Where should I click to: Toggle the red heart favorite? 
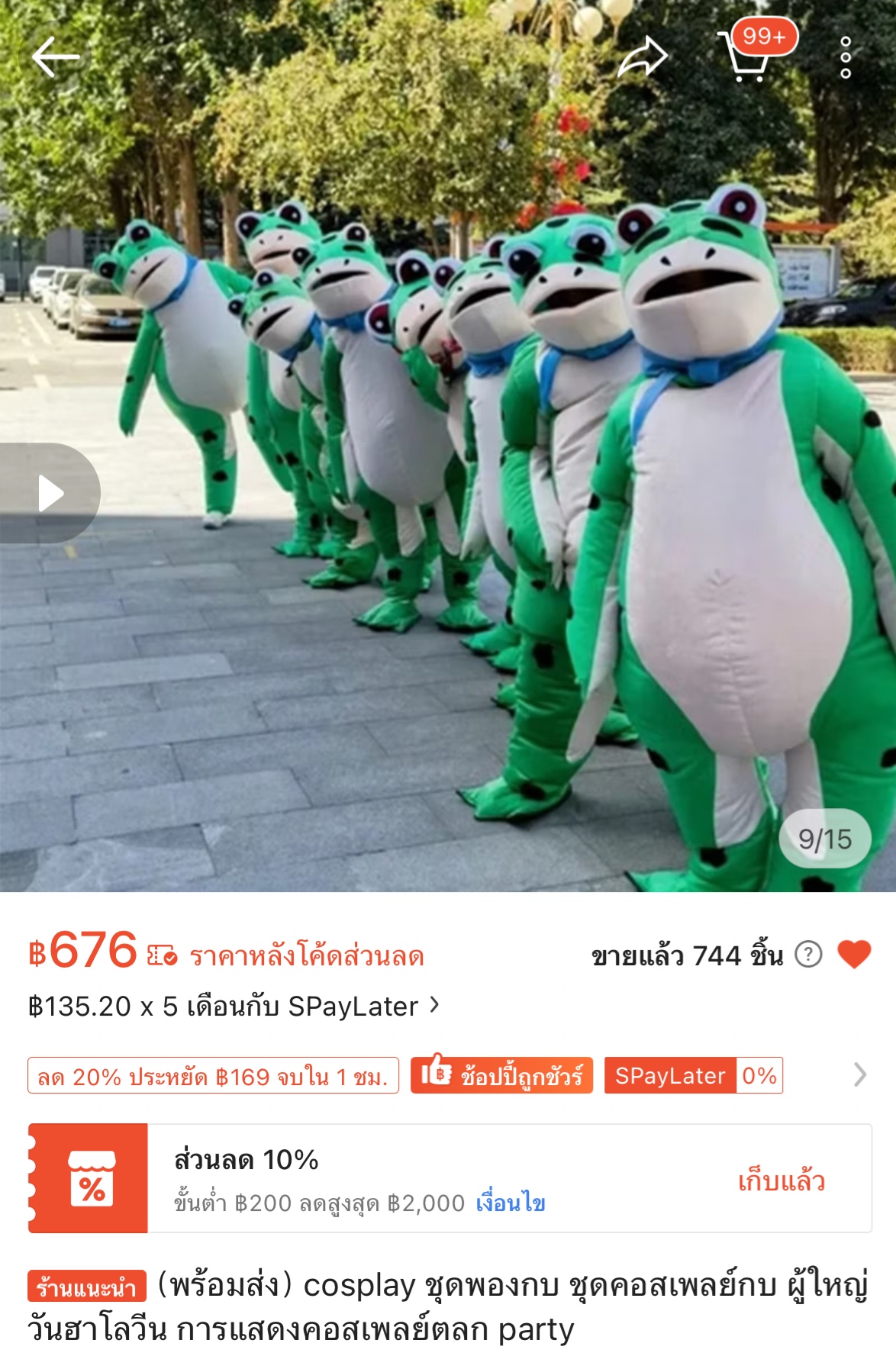point(853,954)
